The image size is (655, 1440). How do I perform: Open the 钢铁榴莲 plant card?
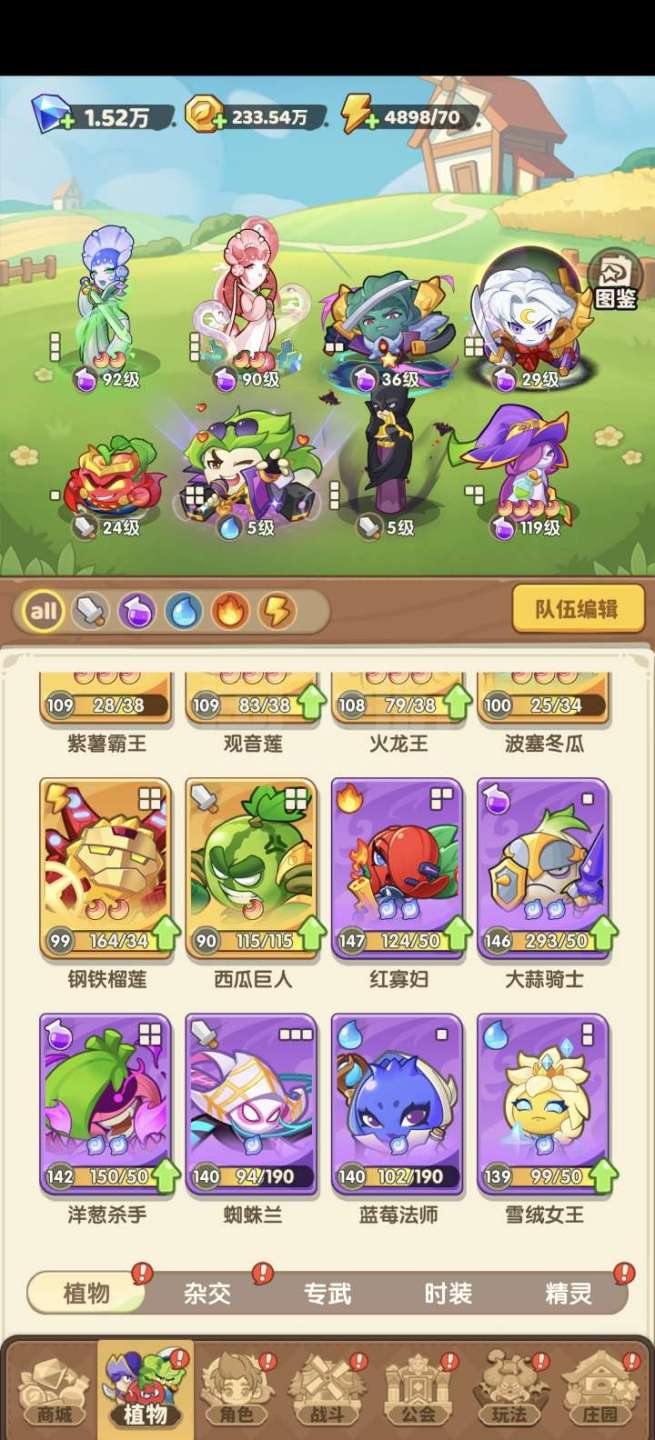point(105,869)
